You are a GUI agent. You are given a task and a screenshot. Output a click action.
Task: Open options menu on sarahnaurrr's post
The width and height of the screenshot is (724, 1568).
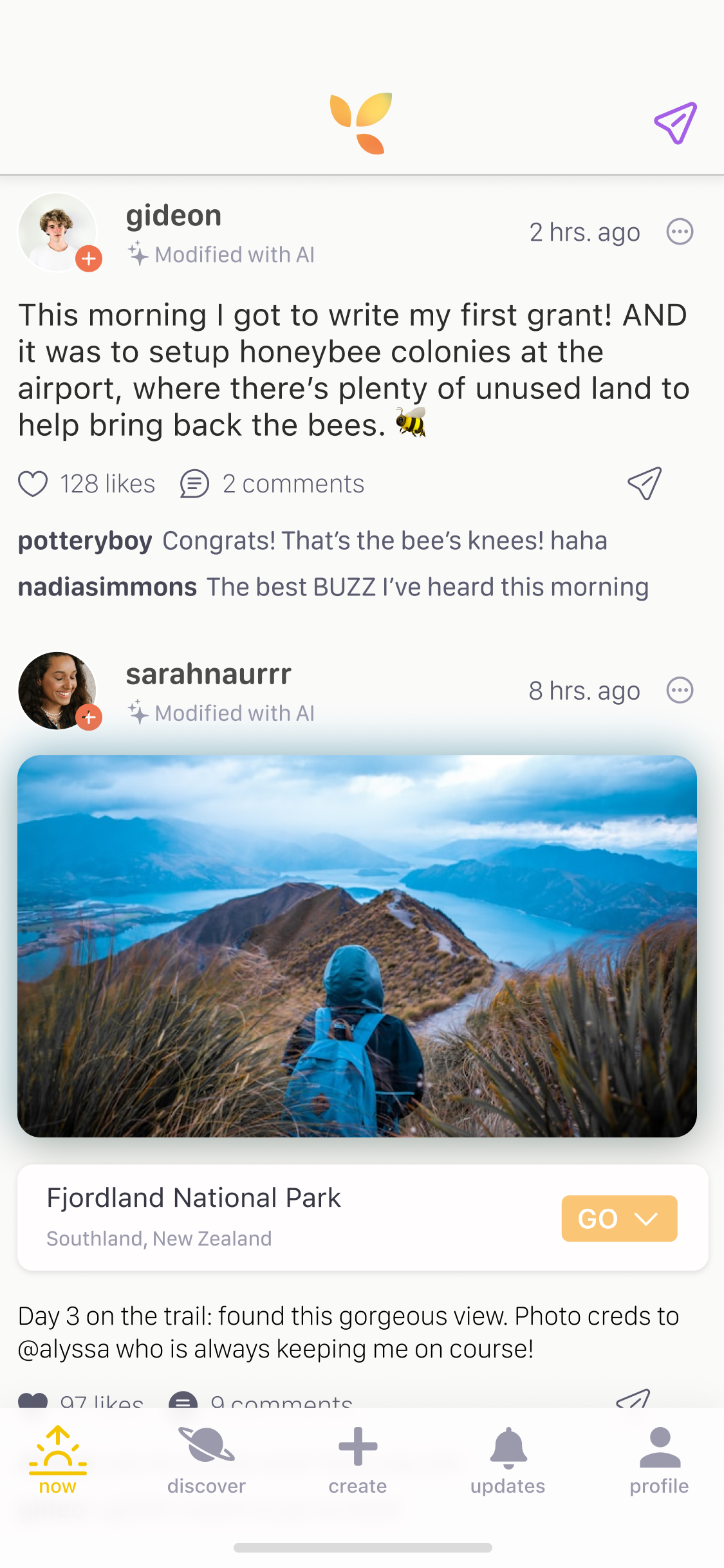pyautogui.click(x=680, y=691)
